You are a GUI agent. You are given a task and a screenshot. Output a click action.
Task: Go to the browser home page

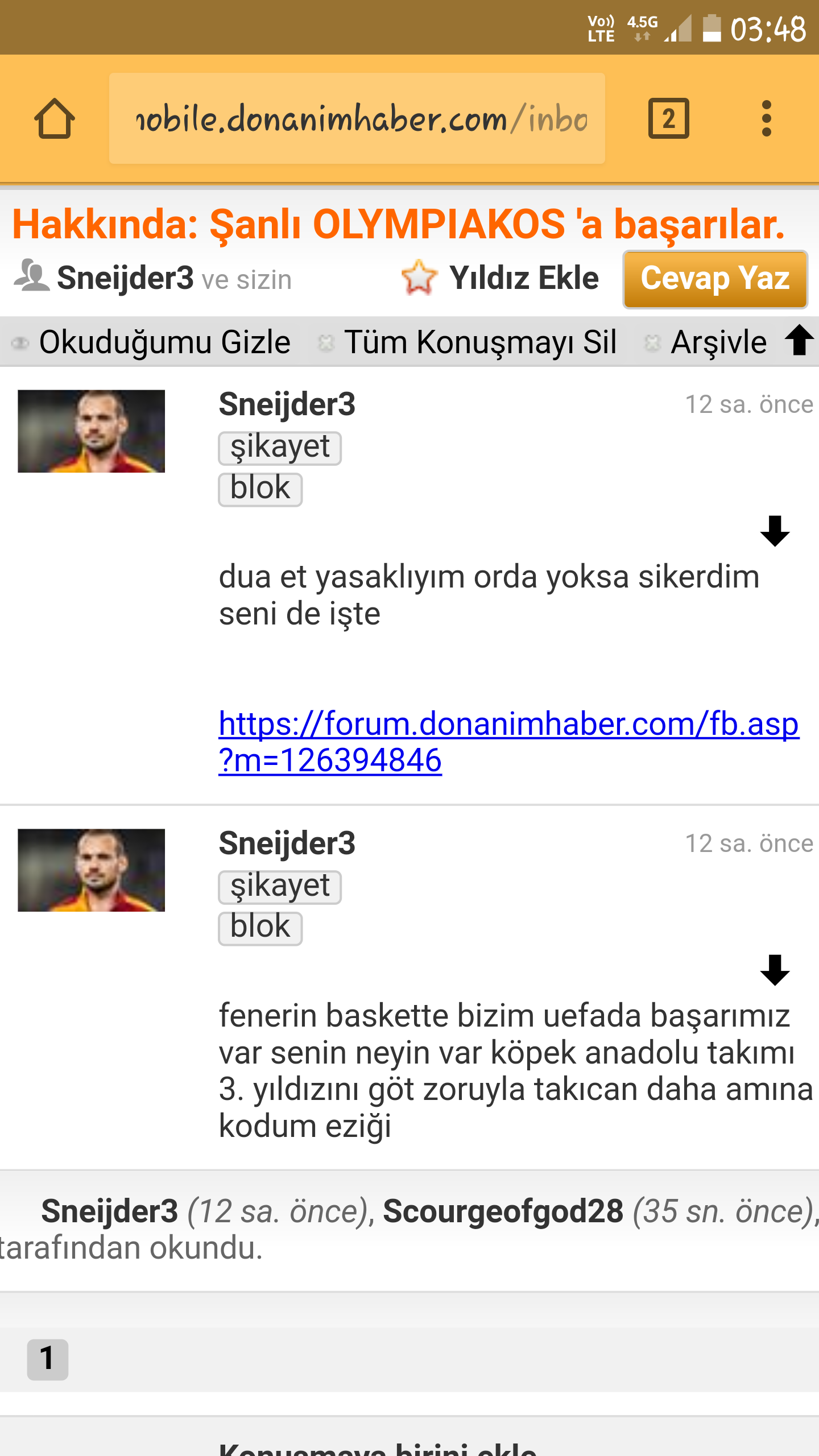55,118
